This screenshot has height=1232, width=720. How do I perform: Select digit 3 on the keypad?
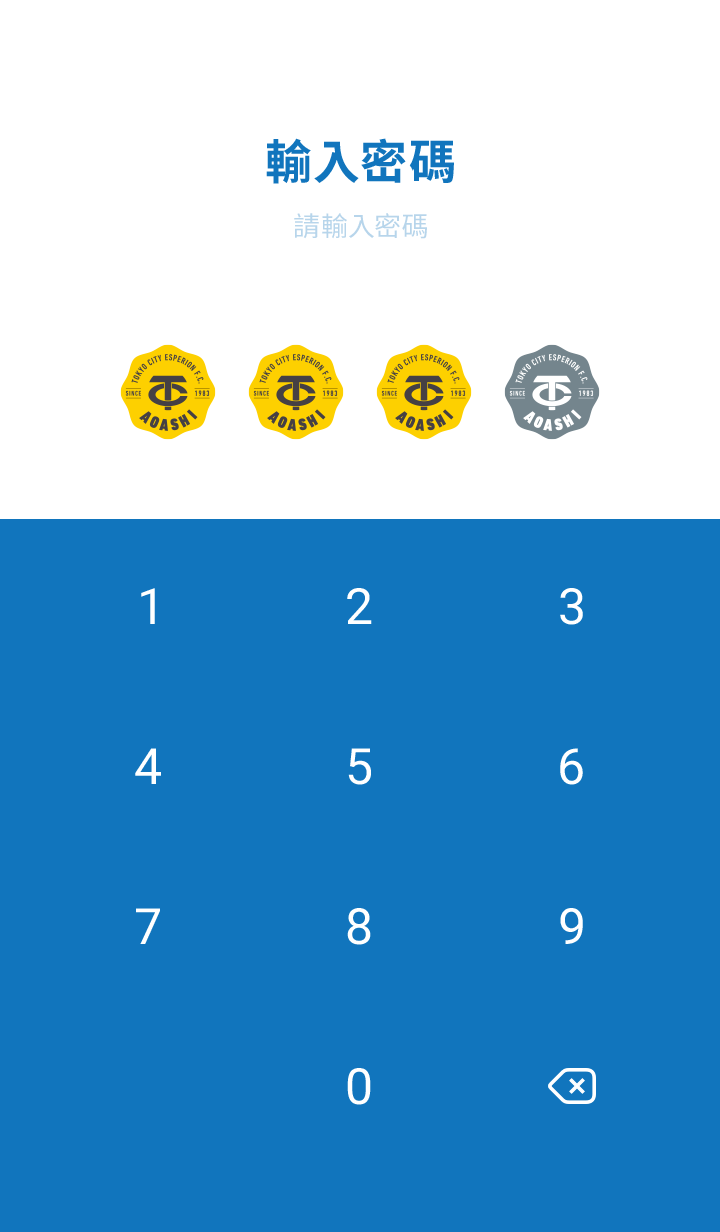coord(571,607)
